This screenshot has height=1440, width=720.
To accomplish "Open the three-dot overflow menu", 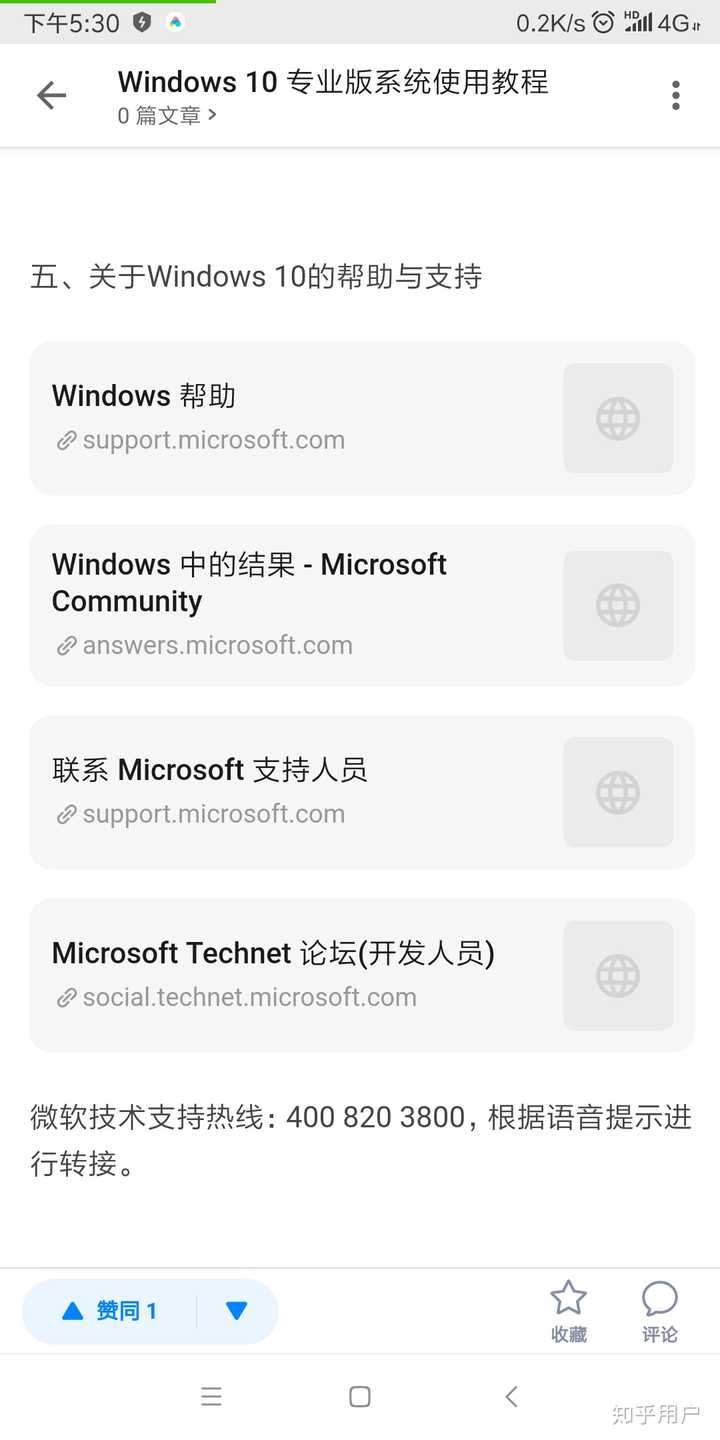I will click(676, 96).
